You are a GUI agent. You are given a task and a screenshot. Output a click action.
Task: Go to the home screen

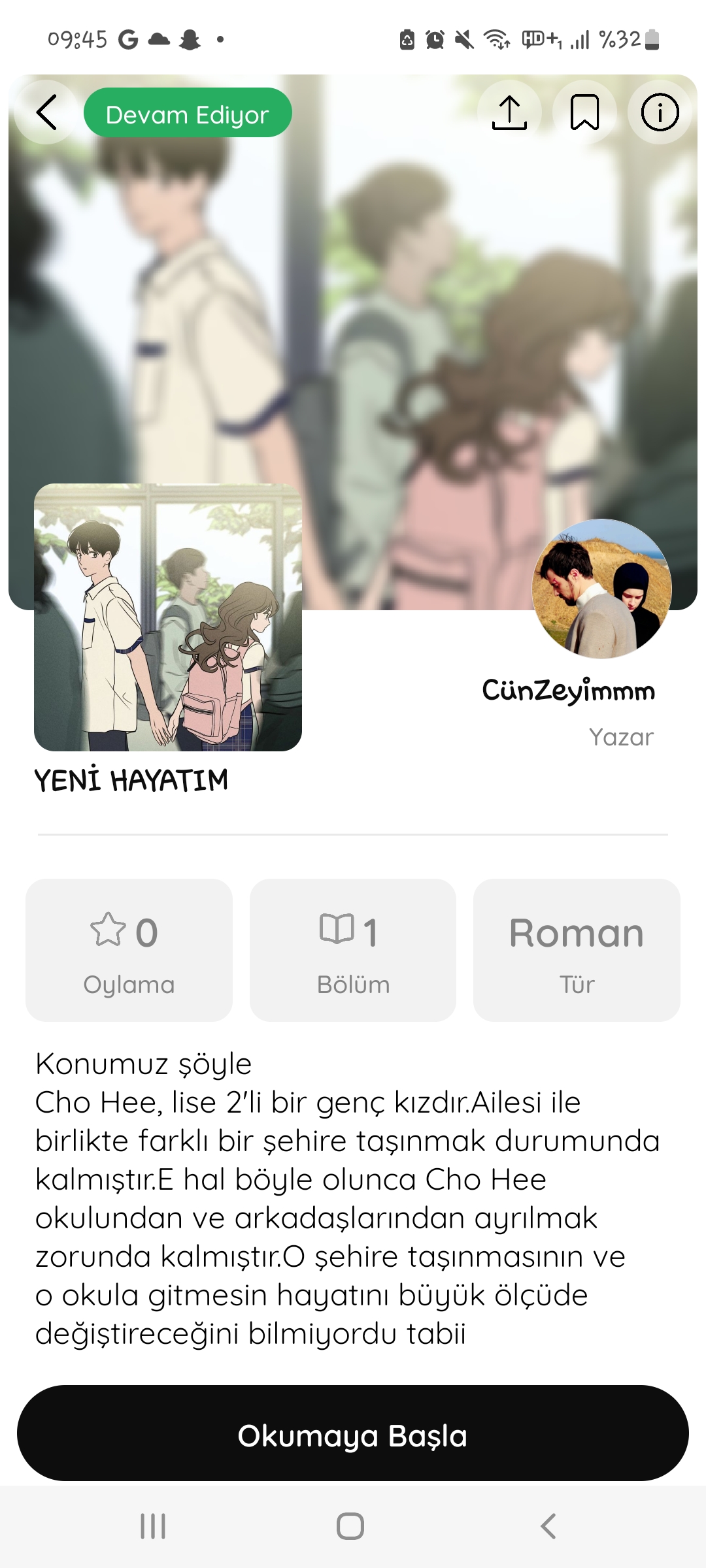(x=350, y=1526)
